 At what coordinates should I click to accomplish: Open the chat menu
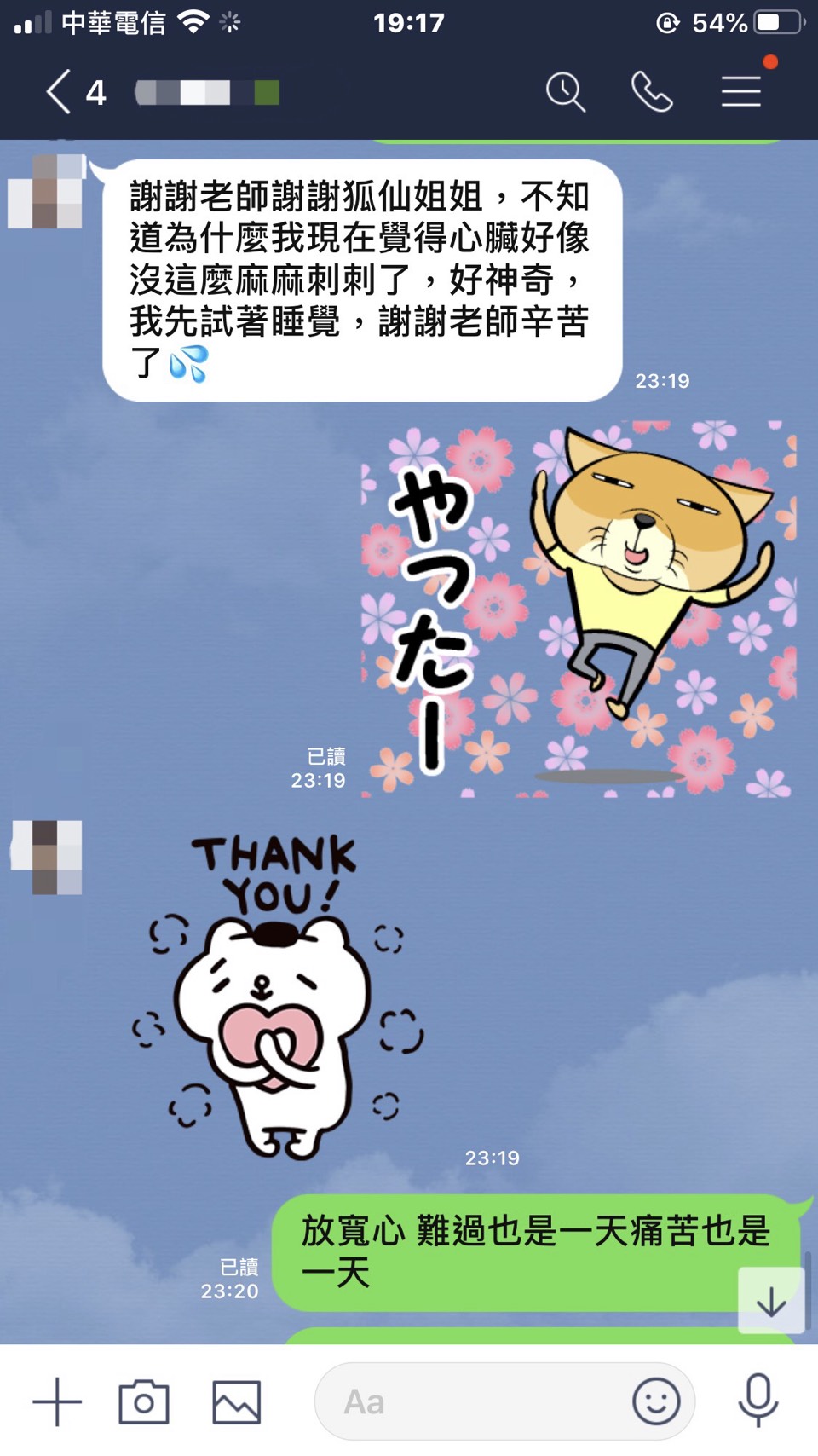[740, 92]
